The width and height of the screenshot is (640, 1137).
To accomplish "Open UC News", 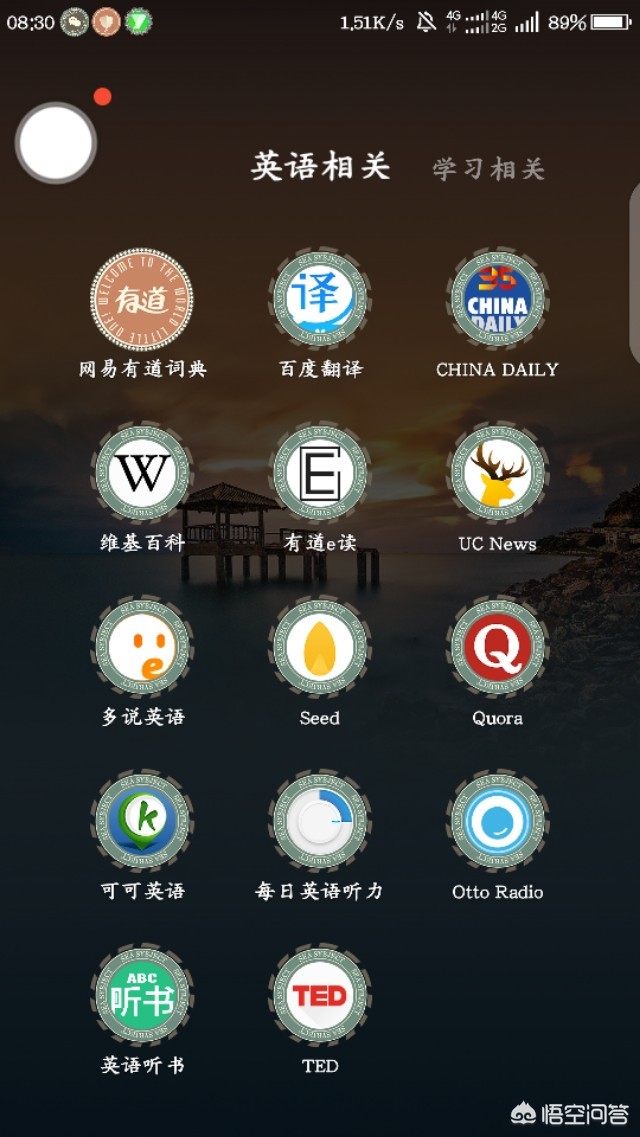I will (x=497, y=474).
